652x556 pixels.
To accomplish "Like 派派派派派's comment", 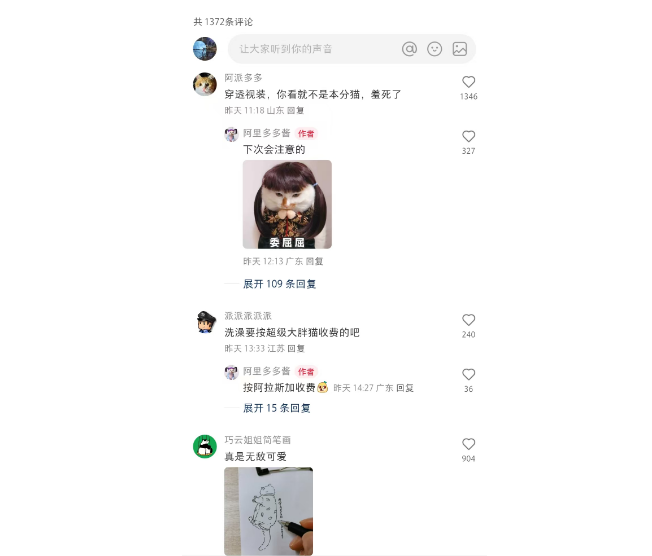I will coord(468,320).
